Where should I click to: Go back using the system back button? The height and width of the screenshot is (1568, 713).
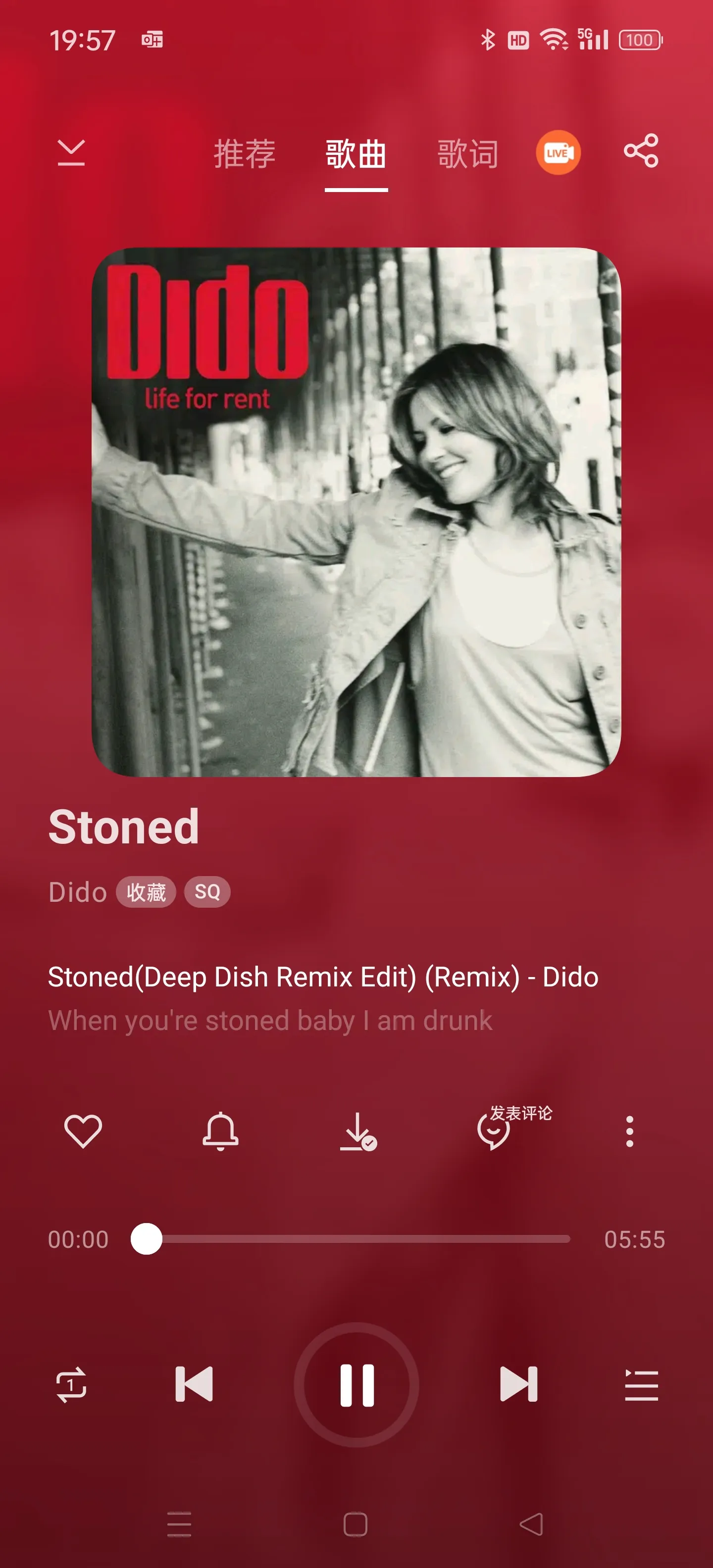tap(531, 1524)
